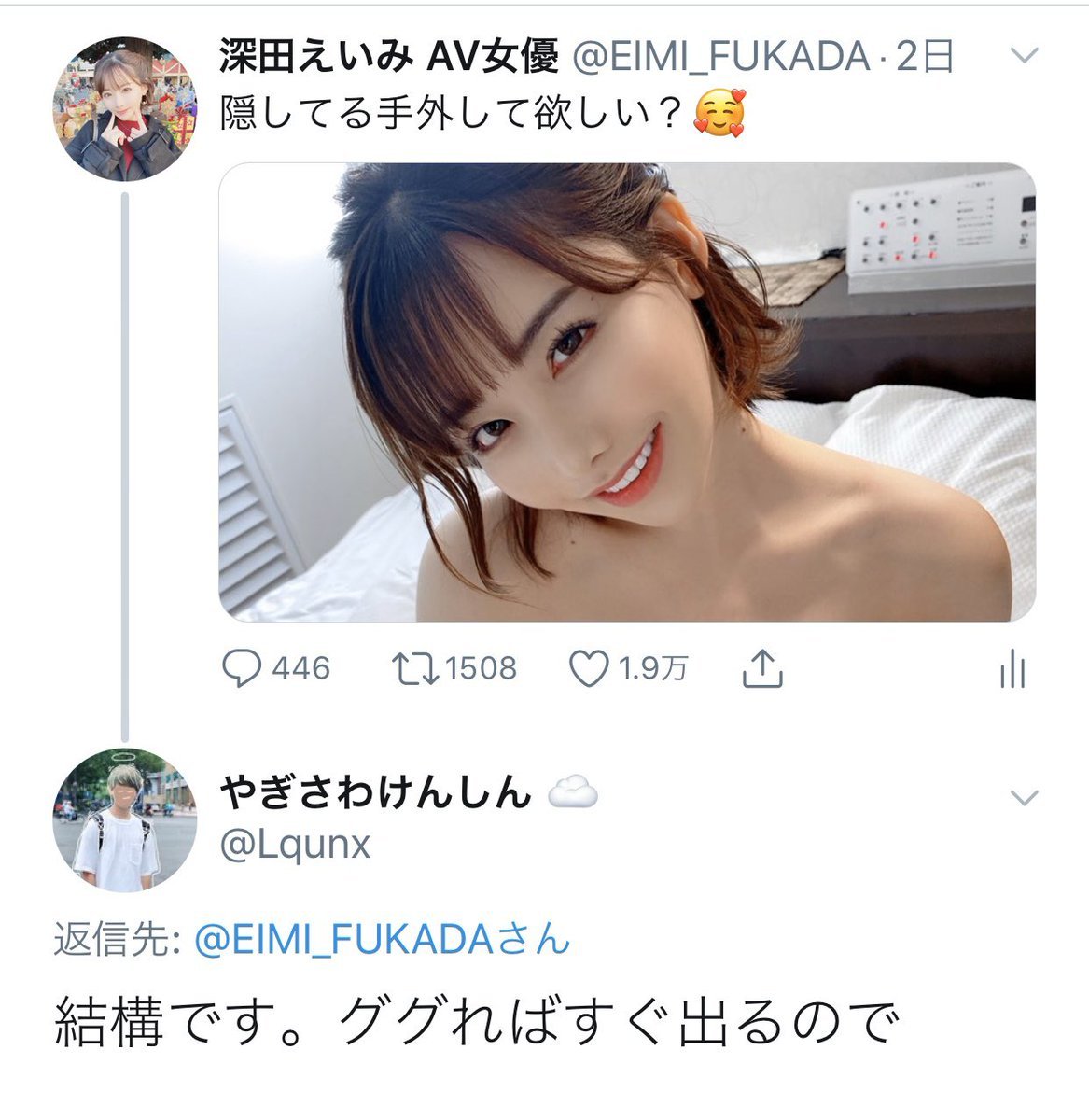Share the top tweet
The height and width of the screenshot is (1120, 1089).
(x=761, y=668)
